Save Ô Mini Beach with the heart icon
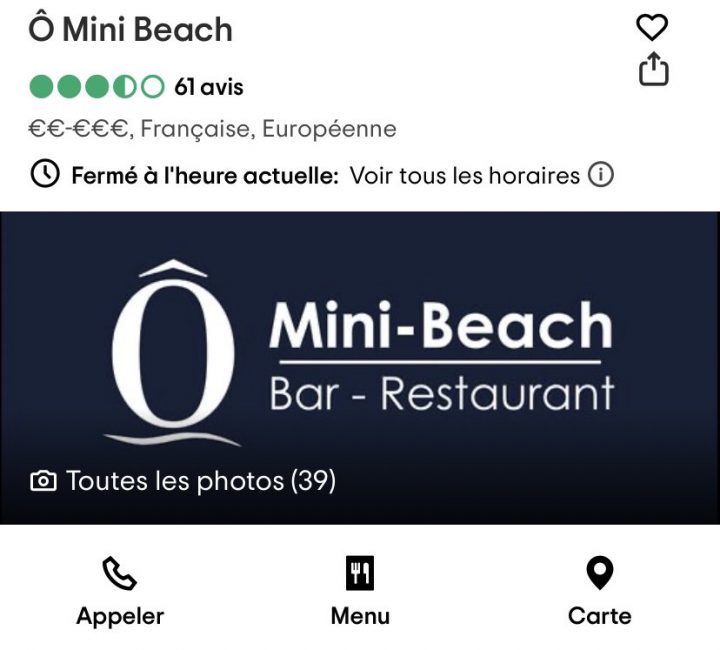 tap(652, 27)
